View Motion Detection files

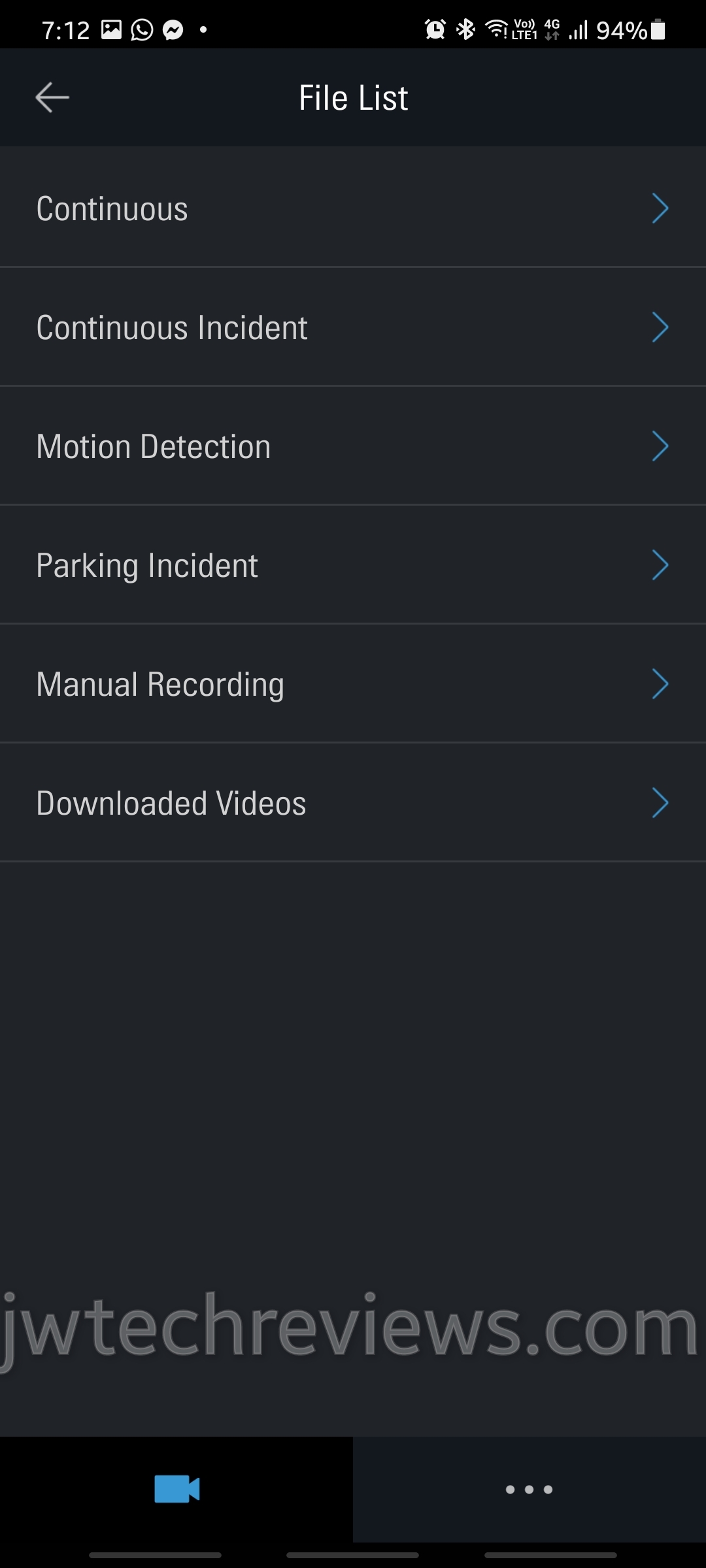pos(353,446)
